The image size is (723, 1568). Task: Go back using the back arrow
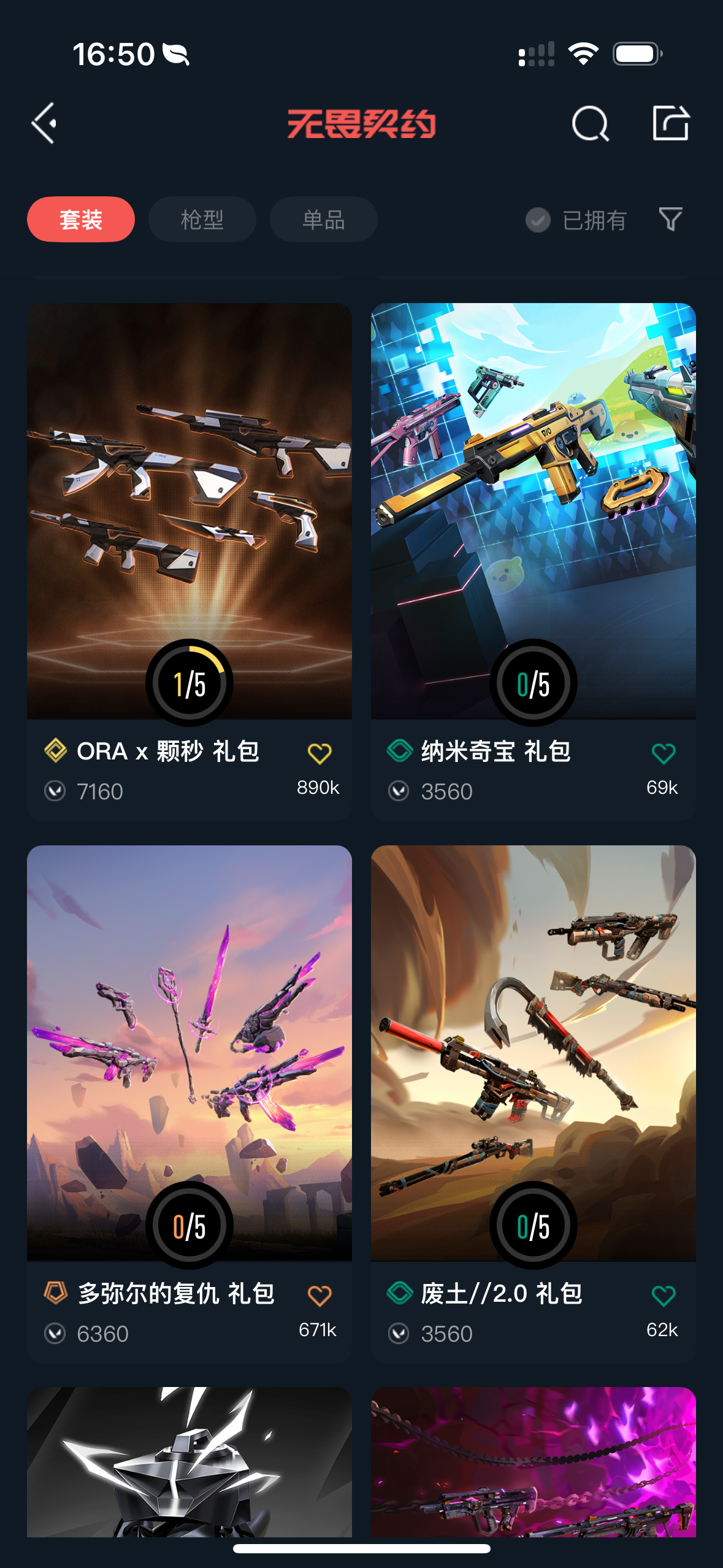45,123
